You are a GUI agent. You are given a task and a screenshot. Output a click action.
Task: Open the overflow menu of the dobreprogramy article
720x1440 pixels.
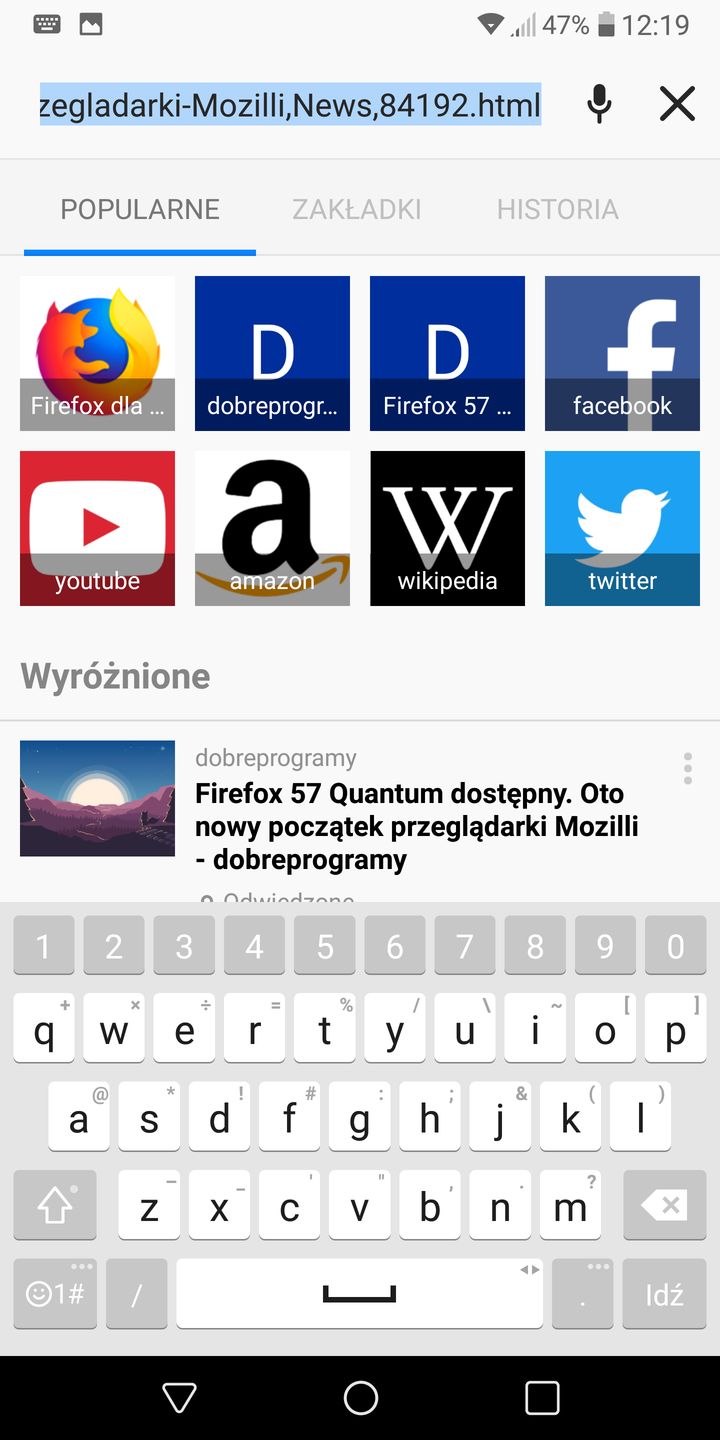[687, 768]
